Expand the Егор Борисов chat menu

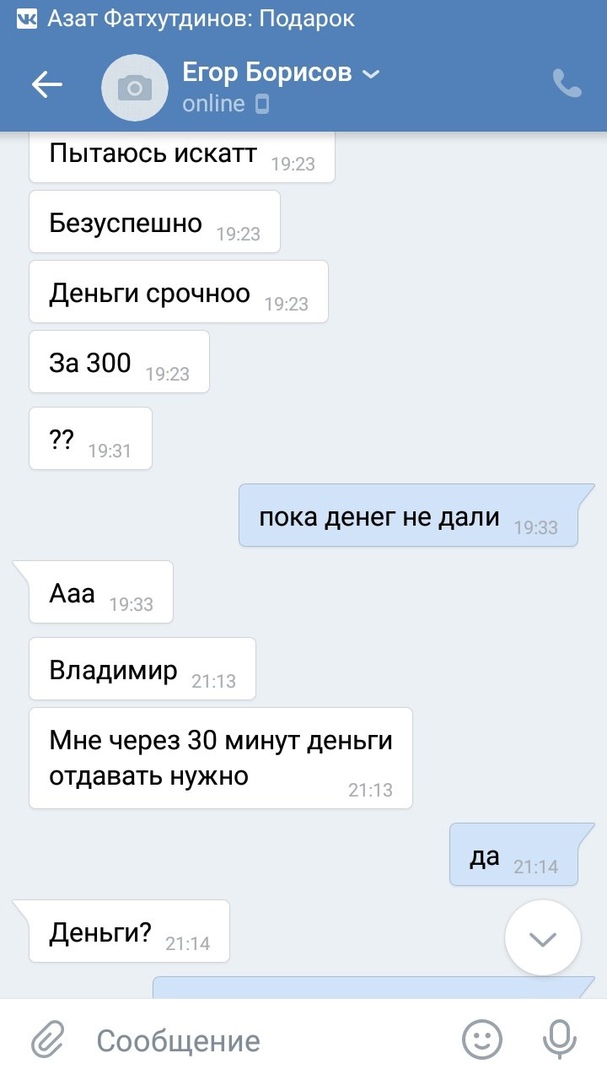pos(370,73)
